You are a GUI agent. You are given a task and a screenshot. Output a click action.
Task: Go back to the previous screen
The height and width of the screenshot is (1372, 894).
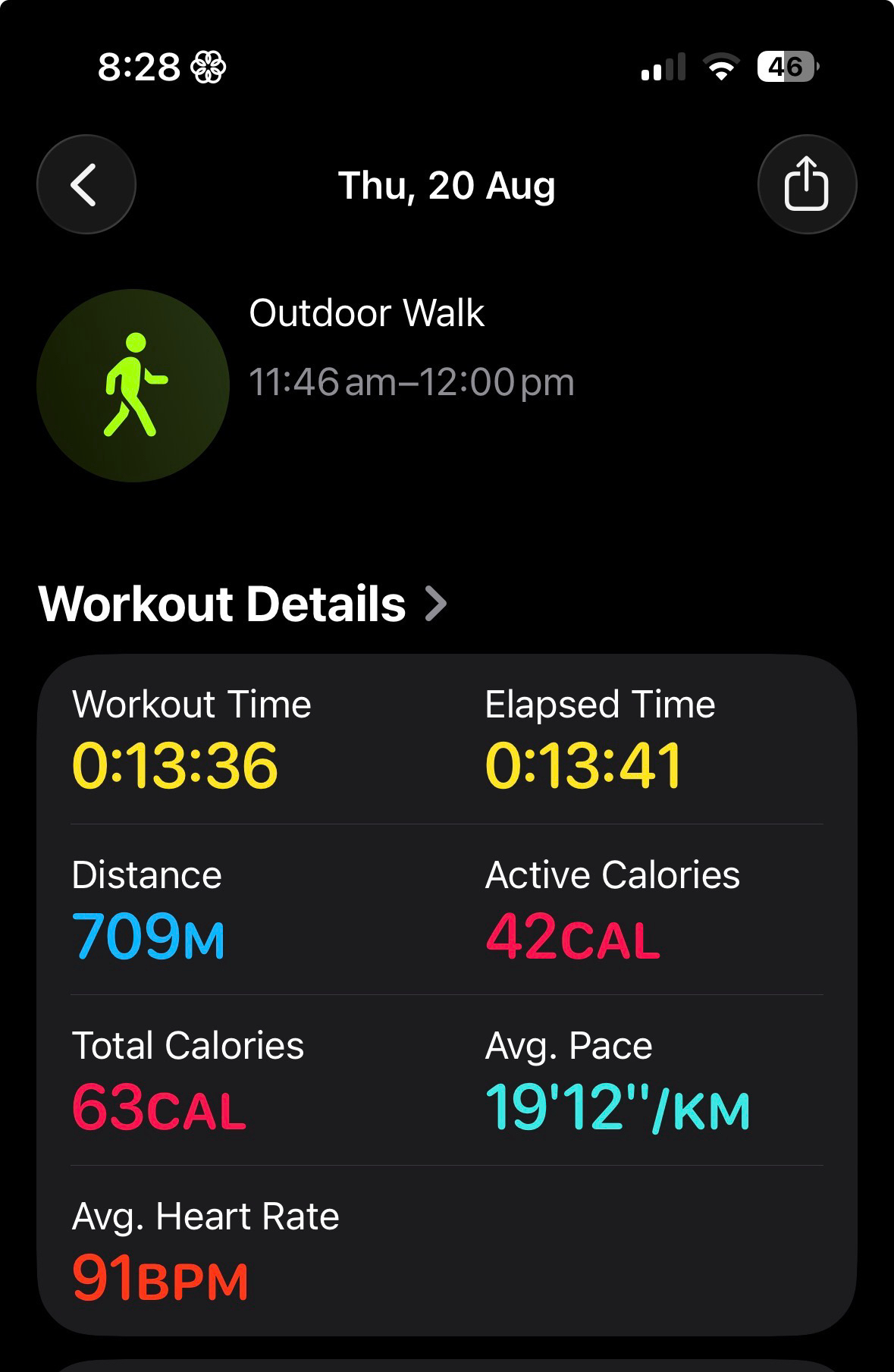tap(86, 184)
